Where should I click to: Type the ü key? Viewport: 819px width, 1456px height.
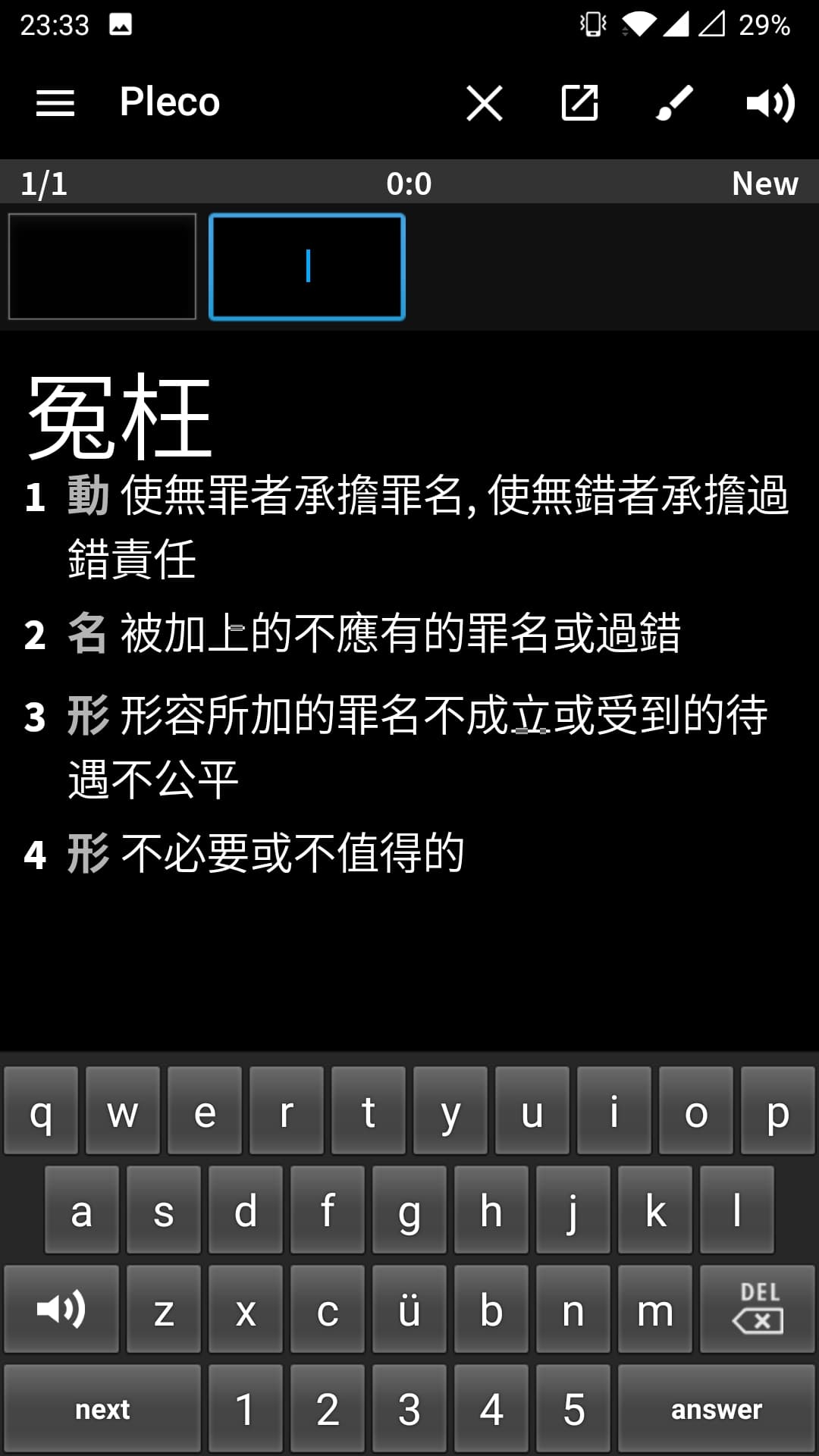click(409, 1310)
